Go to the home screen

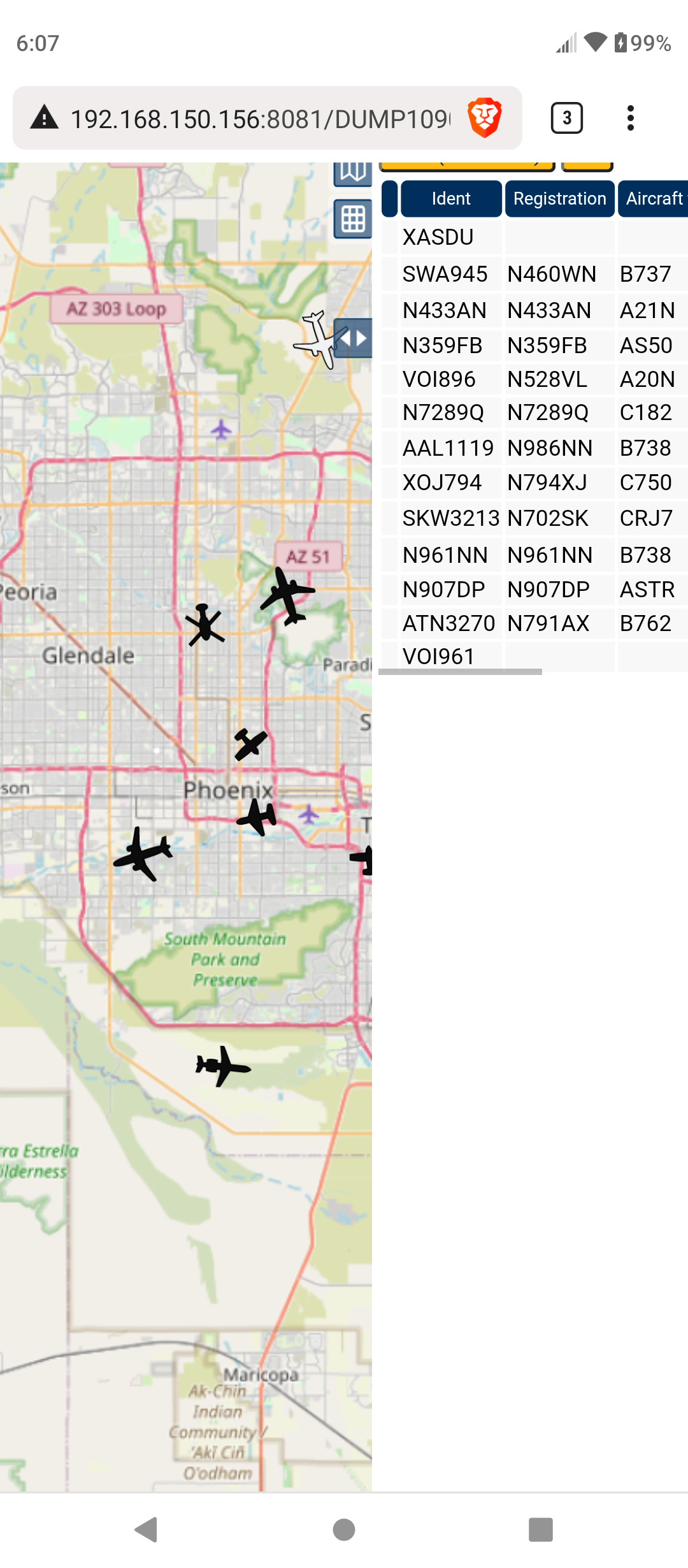344,1529
